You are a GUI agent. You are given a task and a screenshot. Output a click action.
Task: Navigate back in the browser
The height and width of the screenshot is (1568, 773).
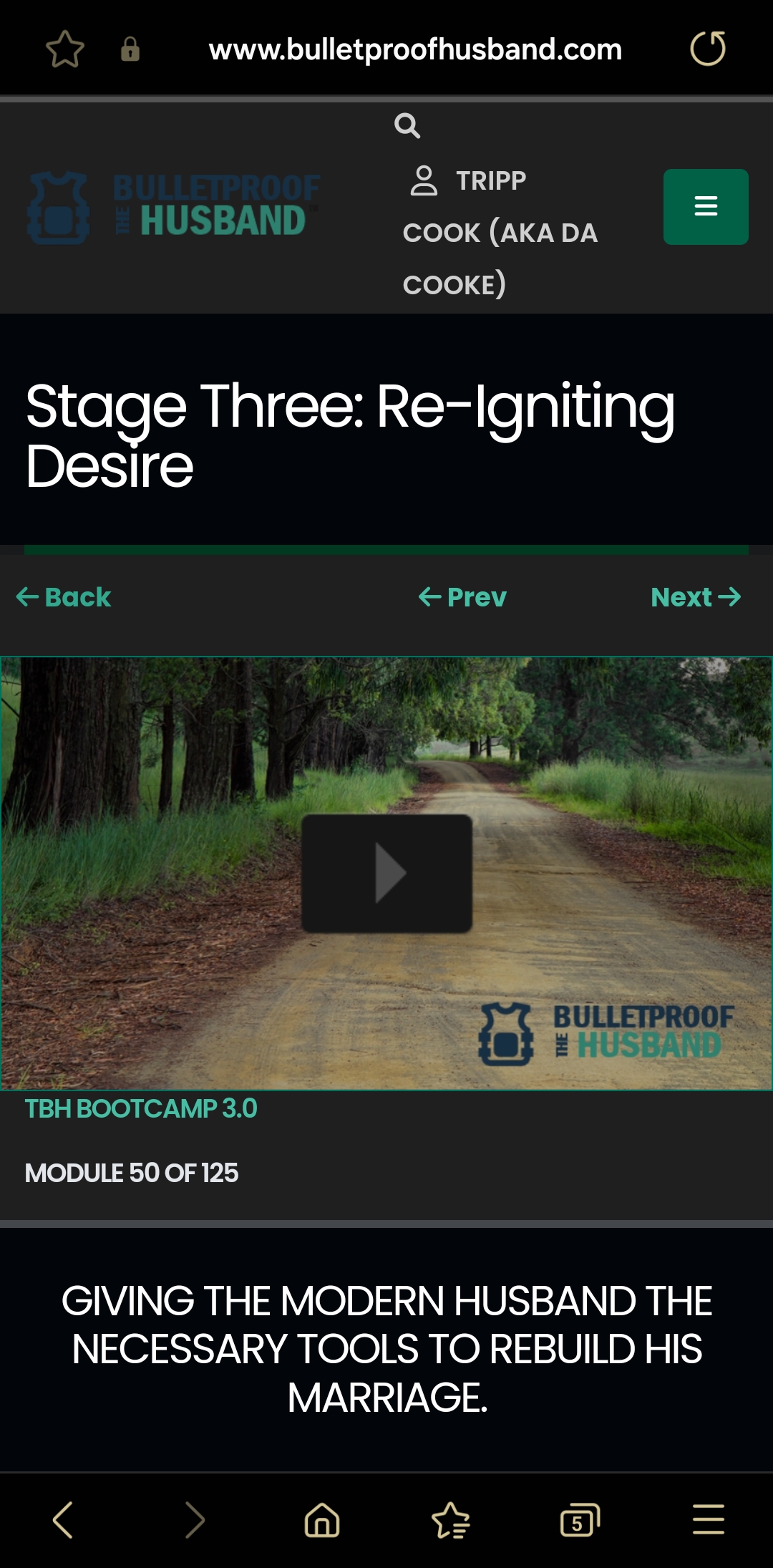[x=63, y=1519]
